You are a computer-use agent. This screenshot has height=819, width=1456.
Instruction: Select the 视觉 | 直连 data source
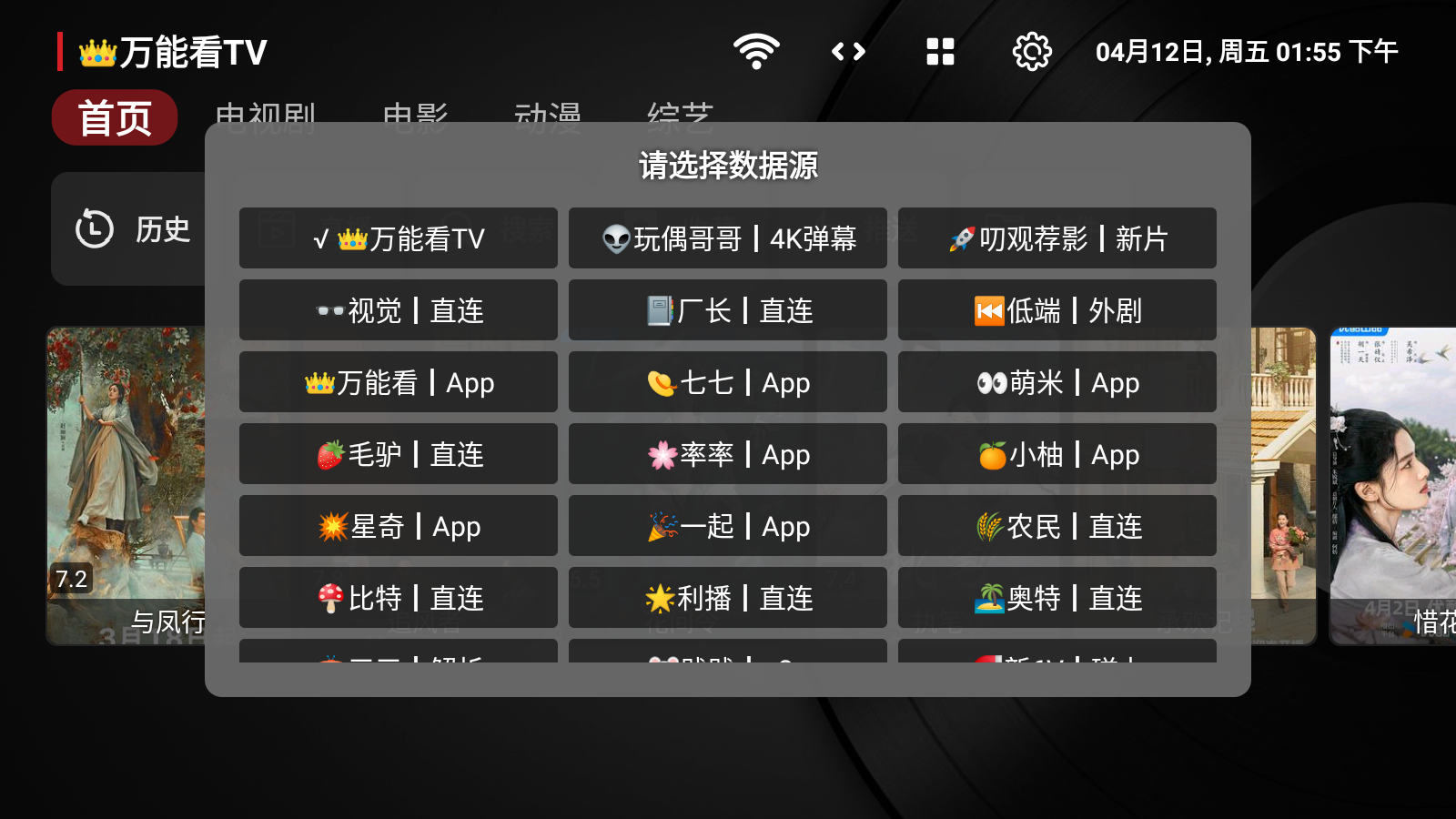tap(398, 310)
